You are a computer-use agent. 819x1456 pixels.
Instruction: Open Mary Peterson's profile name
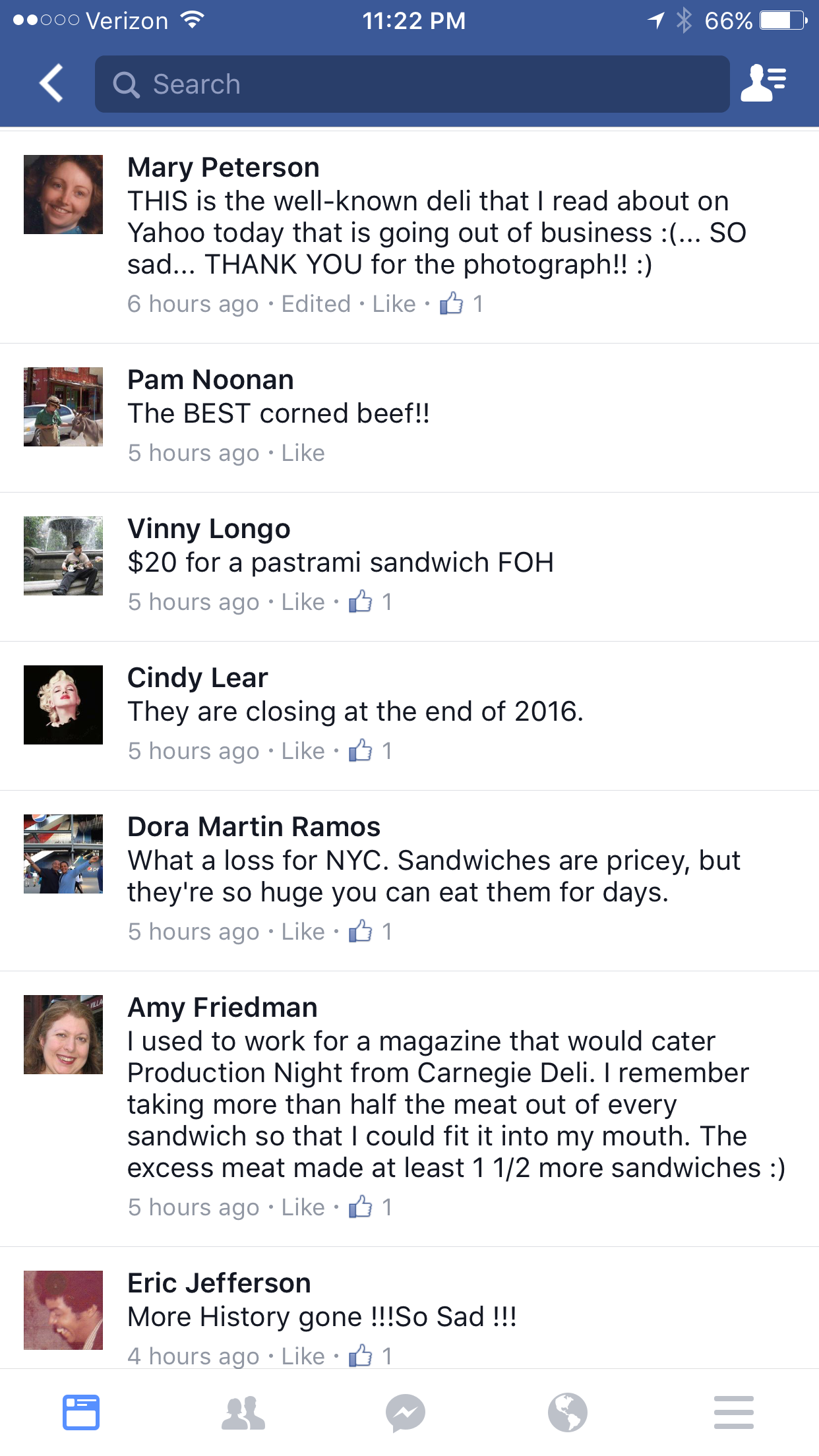pyautogui.click(x=223, y=167)
